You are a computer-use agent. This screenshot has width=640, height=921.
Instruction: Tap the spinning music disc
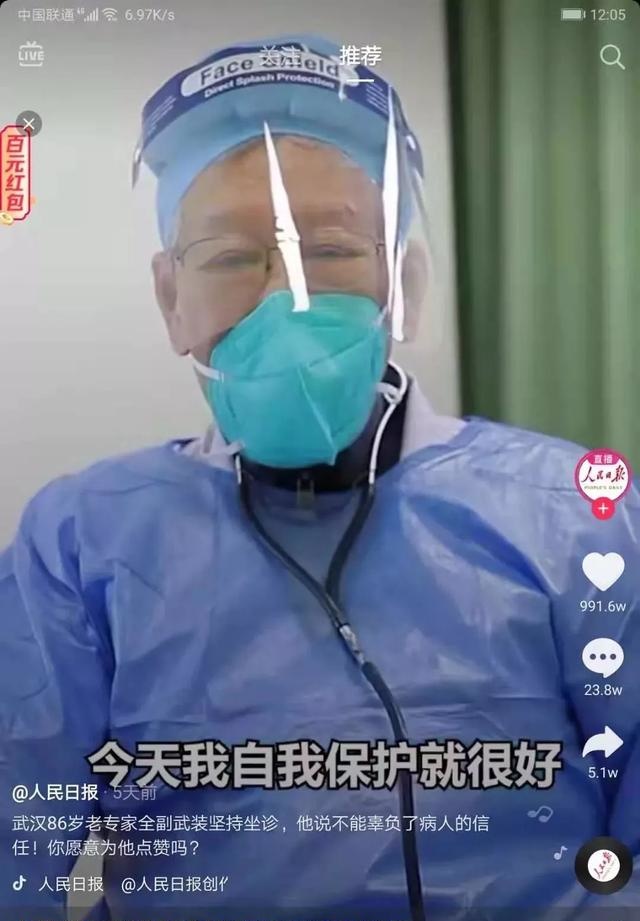tap(603, 866)
